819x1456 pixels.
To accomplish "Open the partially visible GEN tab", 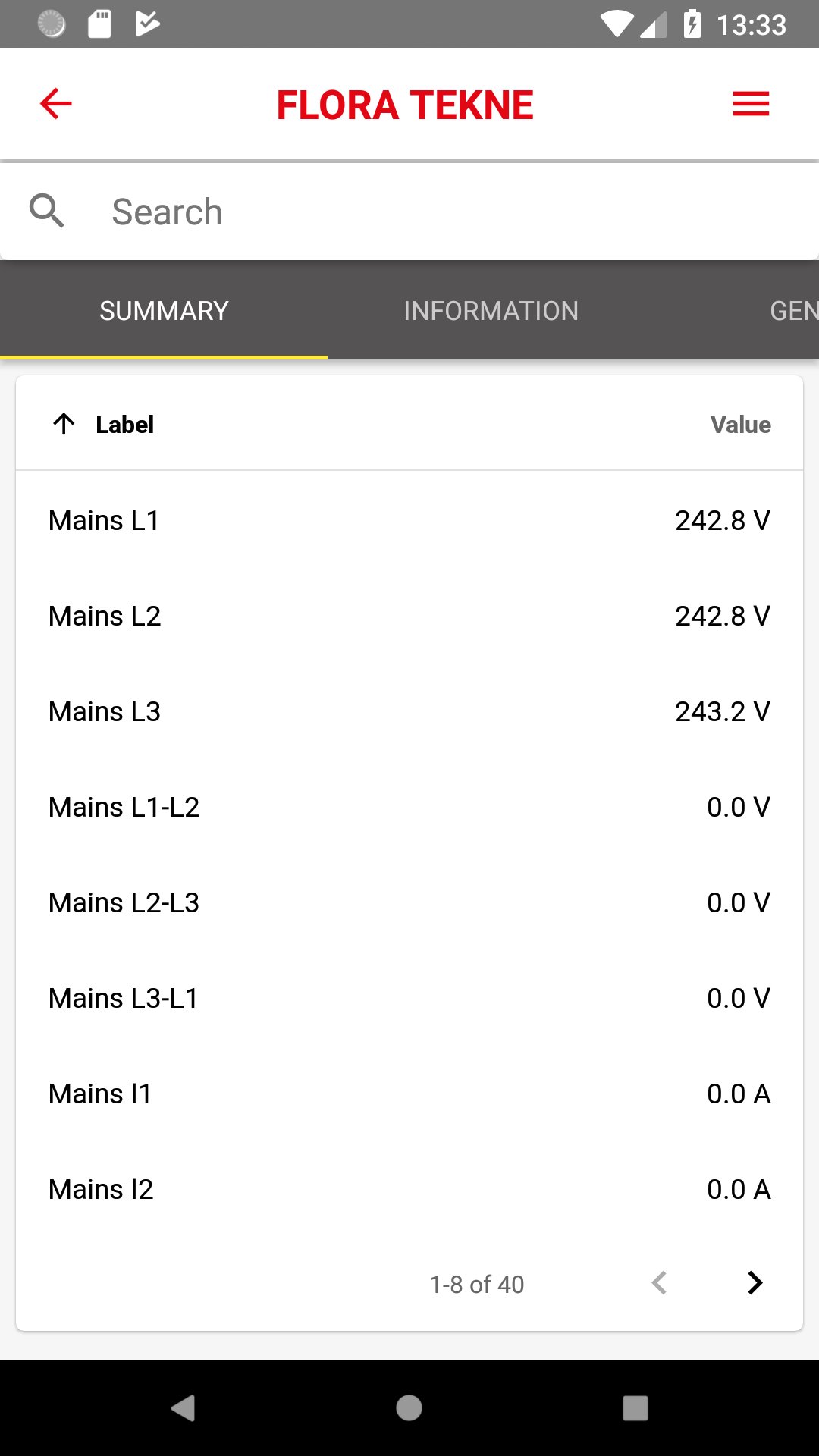I will point(792,311).
